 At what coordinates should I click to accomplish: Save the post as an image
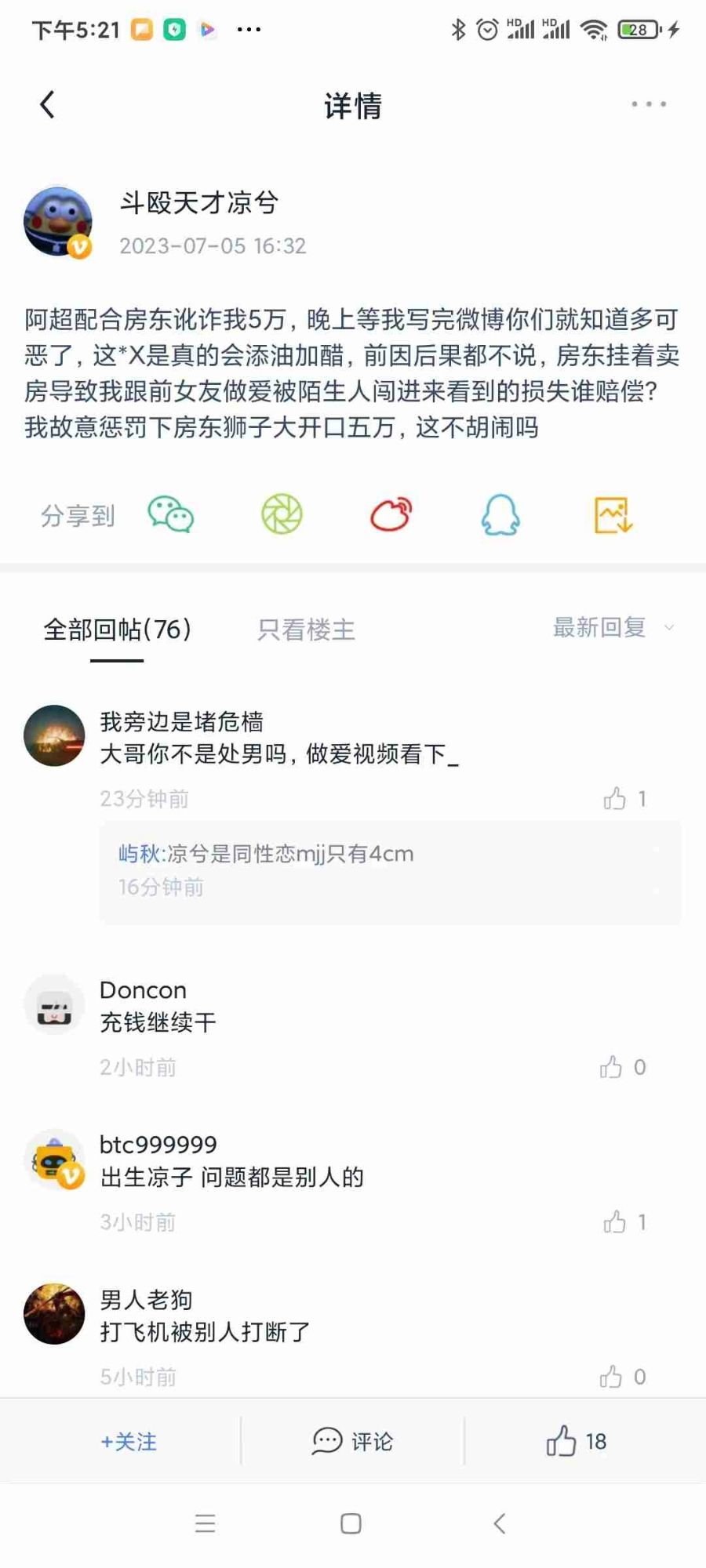(x=612, y=515)
